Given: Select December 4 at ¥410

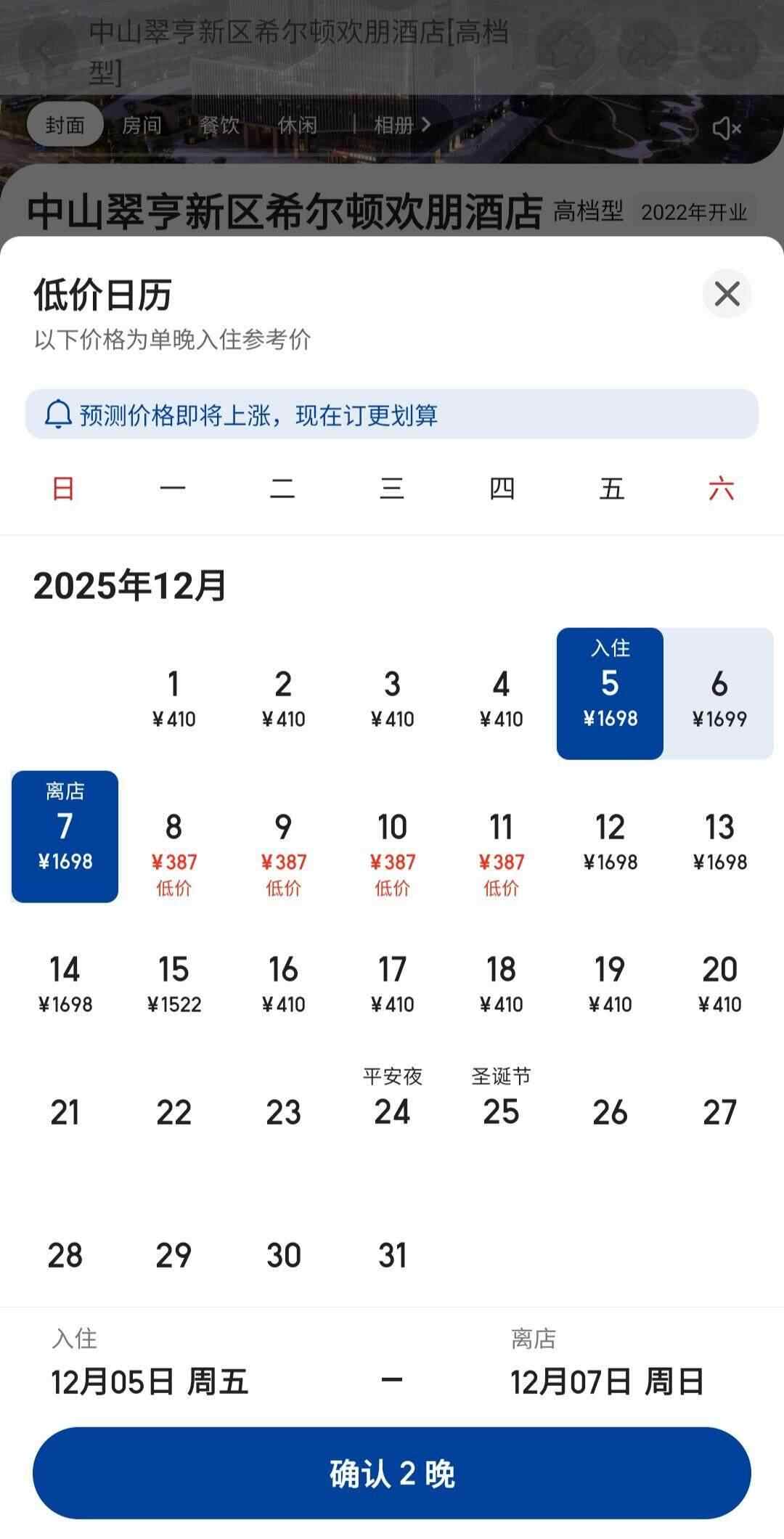Looking at the screenshot, I should 501,697.
